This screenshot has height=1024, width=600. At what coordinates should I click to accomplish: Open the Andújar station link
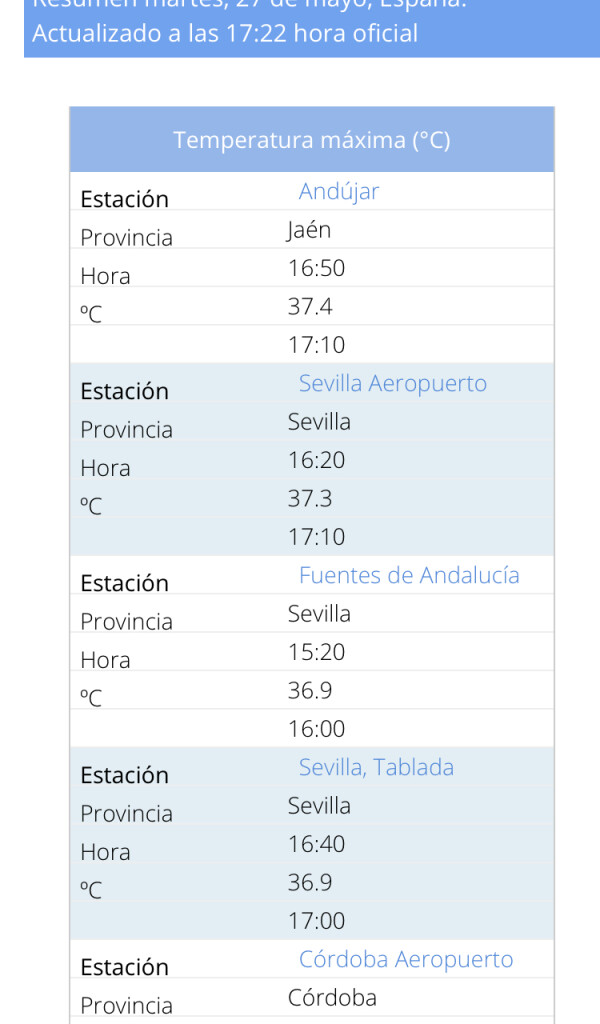(x=339, y=192)
